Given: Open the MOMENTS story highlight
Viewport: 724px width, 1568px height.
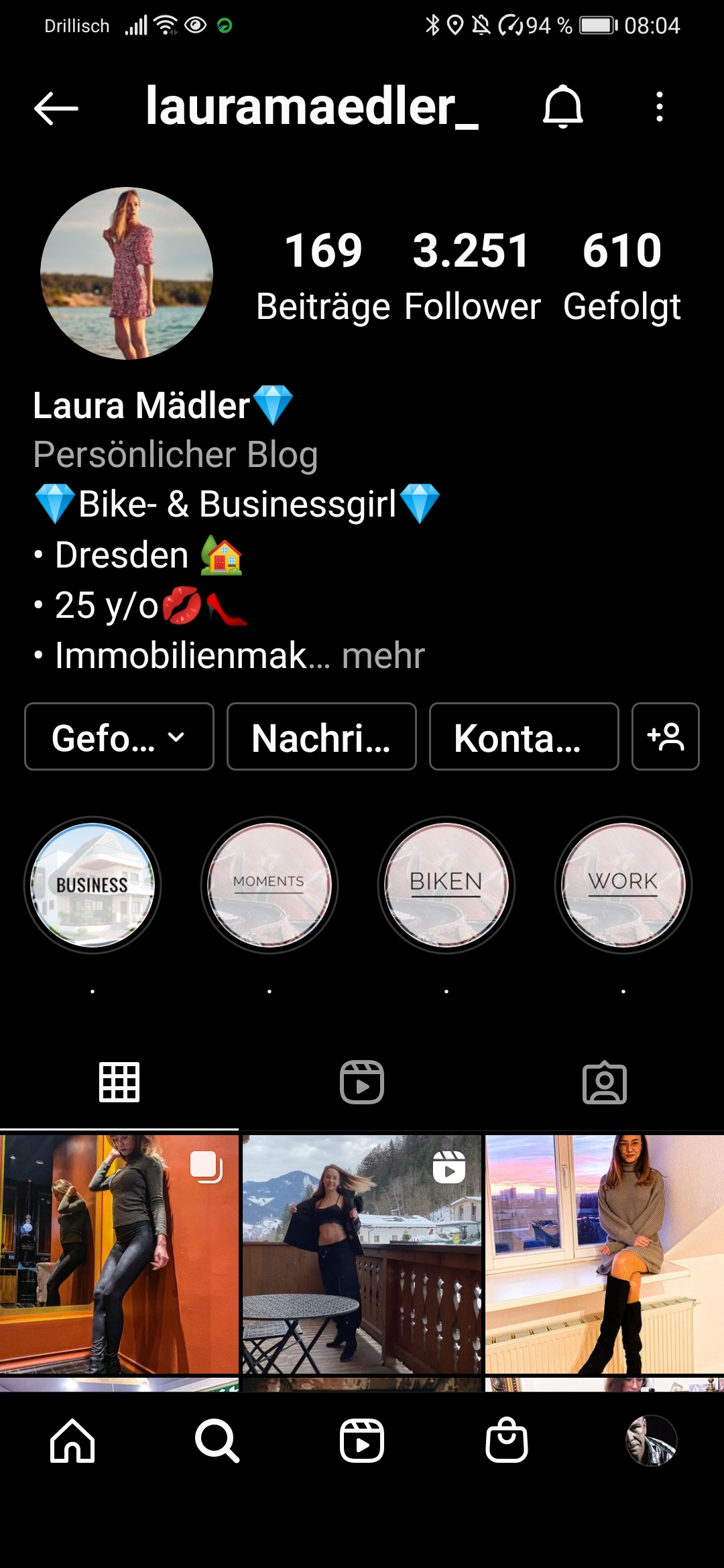Looking at the screenshot, I should tap(269, 885).
